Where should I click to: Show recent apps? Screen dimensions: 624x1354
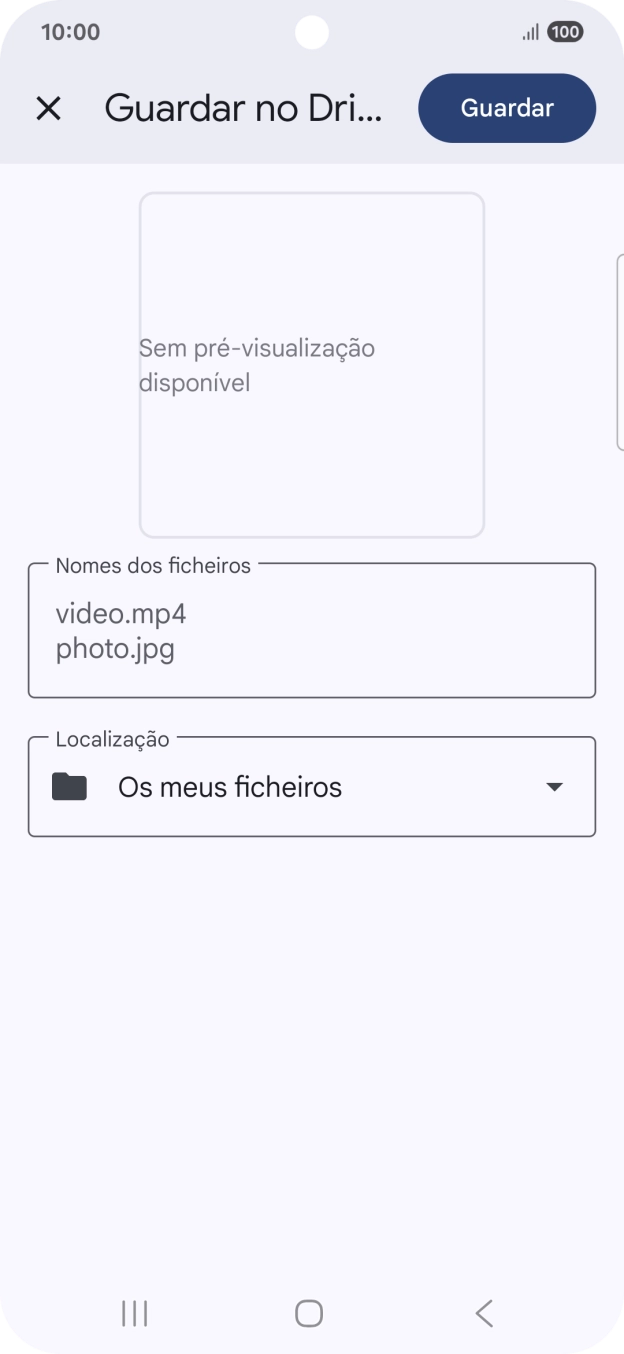(134, 1313)
